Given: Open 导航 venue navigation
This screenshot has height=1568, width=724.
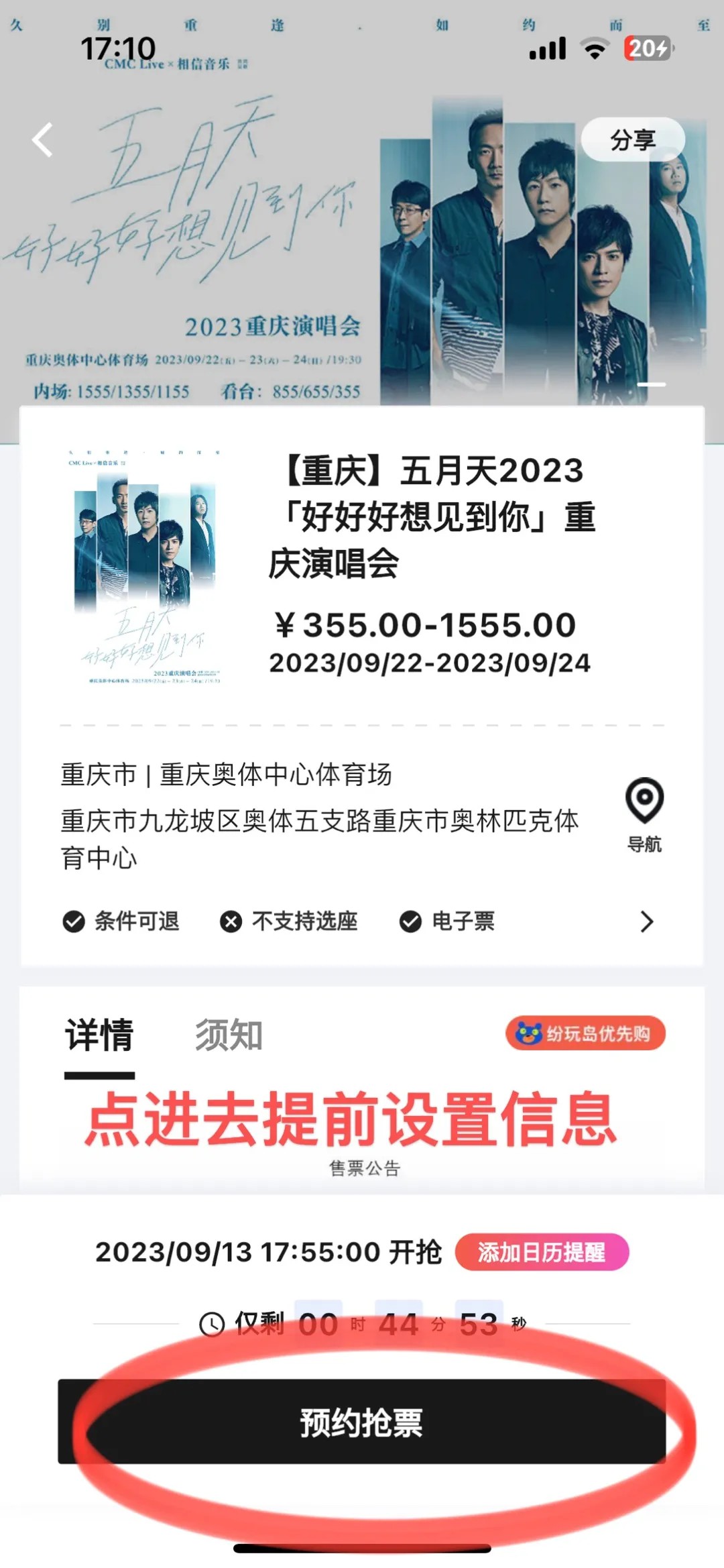Looking at the screenshot, I should [x=644, y=814].
